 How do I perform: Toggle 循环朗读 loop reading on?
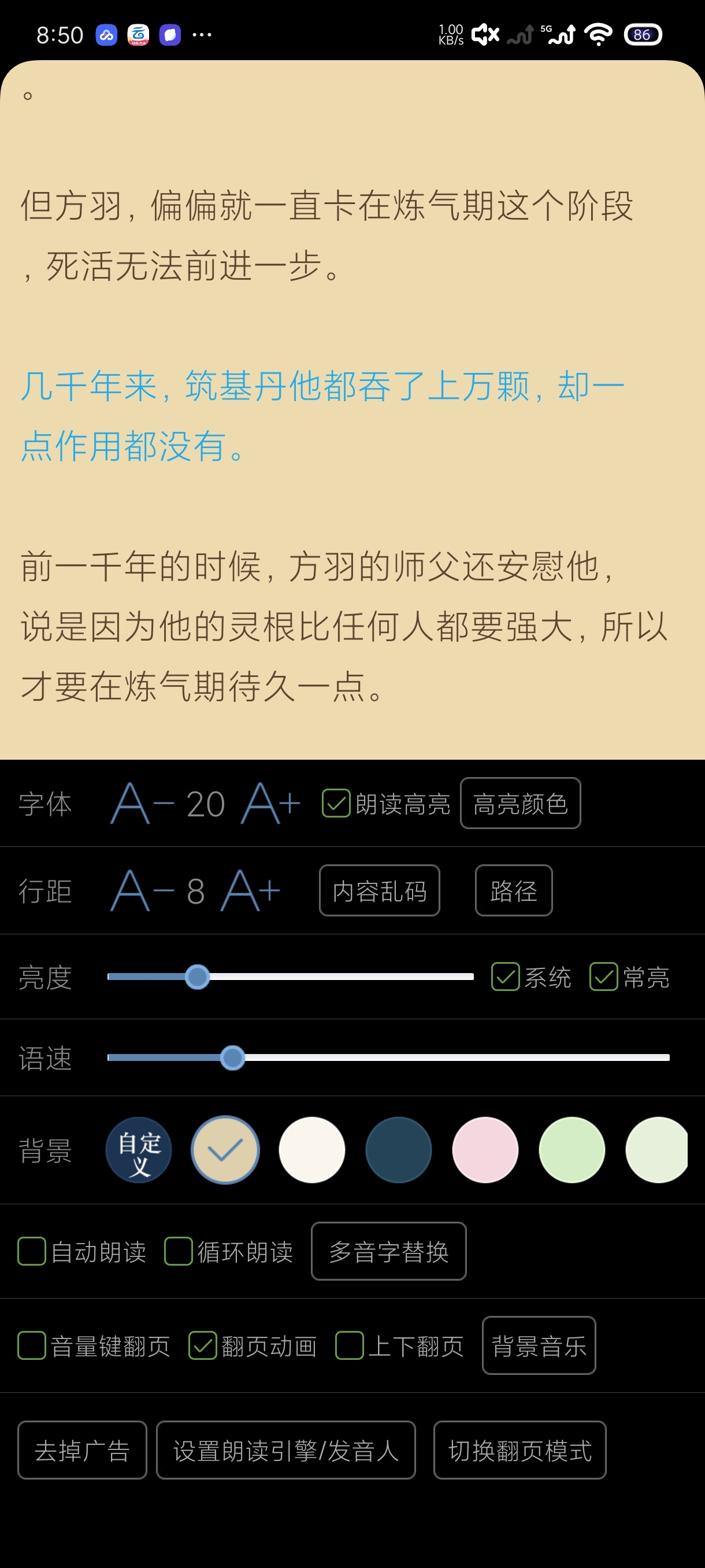click(x=177, y=1251)
